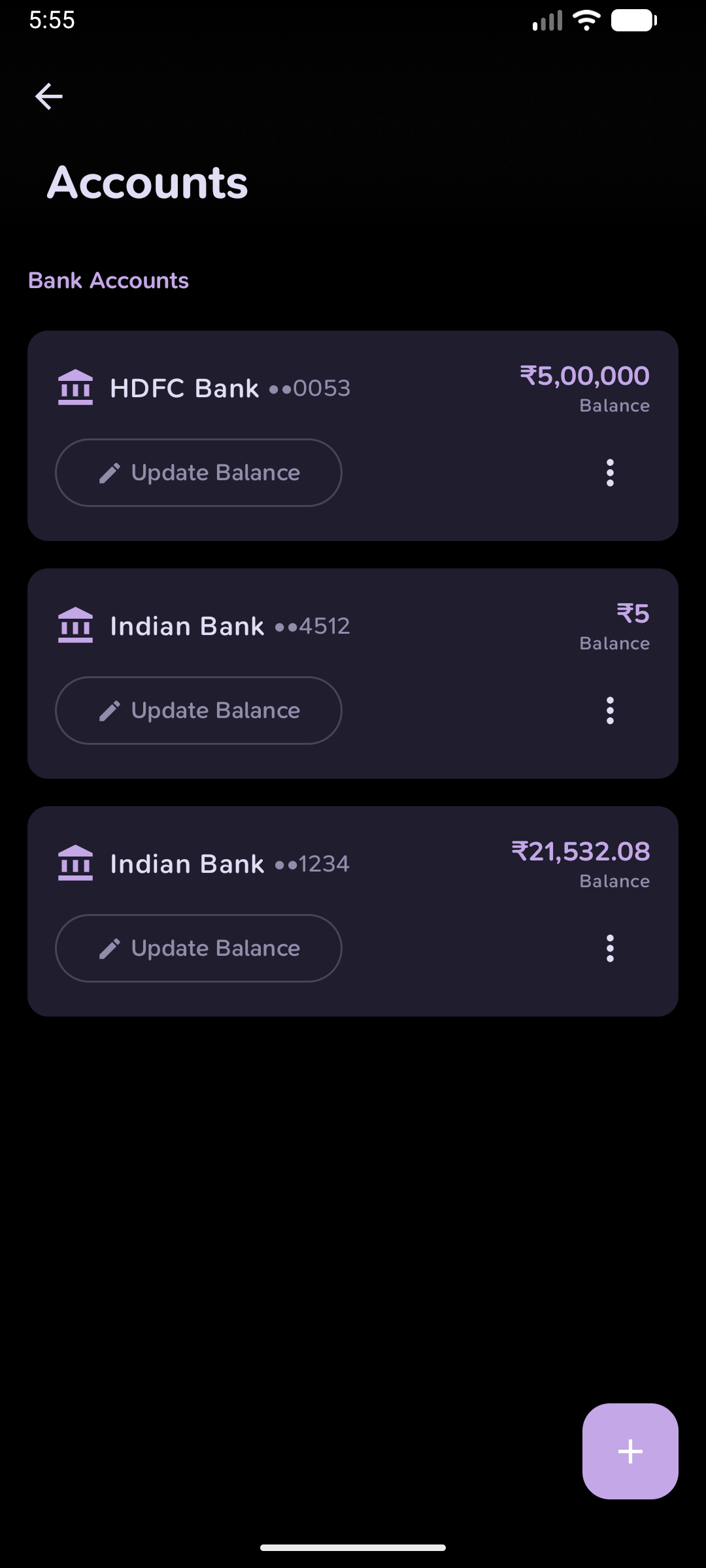Screen dimensions: 706x1568
Task: Tap the purple plus button to add account
Action: (x=630, y=1452)
